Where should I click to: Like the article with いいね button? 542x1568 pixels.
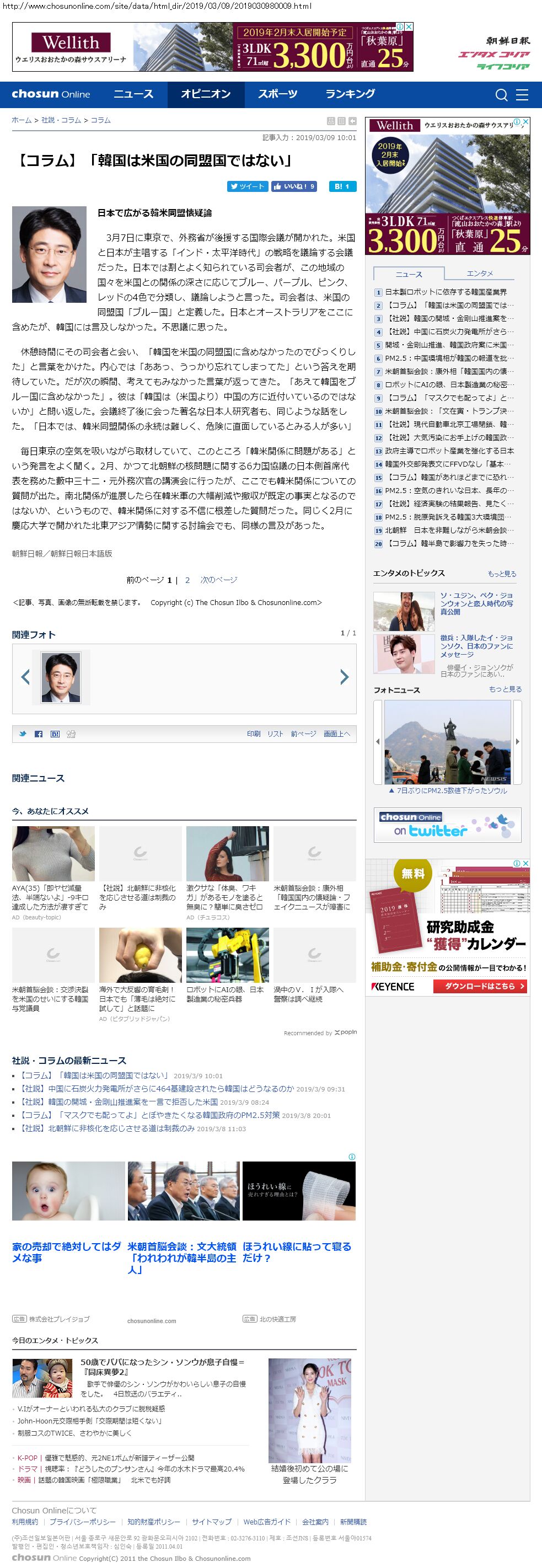294,186
